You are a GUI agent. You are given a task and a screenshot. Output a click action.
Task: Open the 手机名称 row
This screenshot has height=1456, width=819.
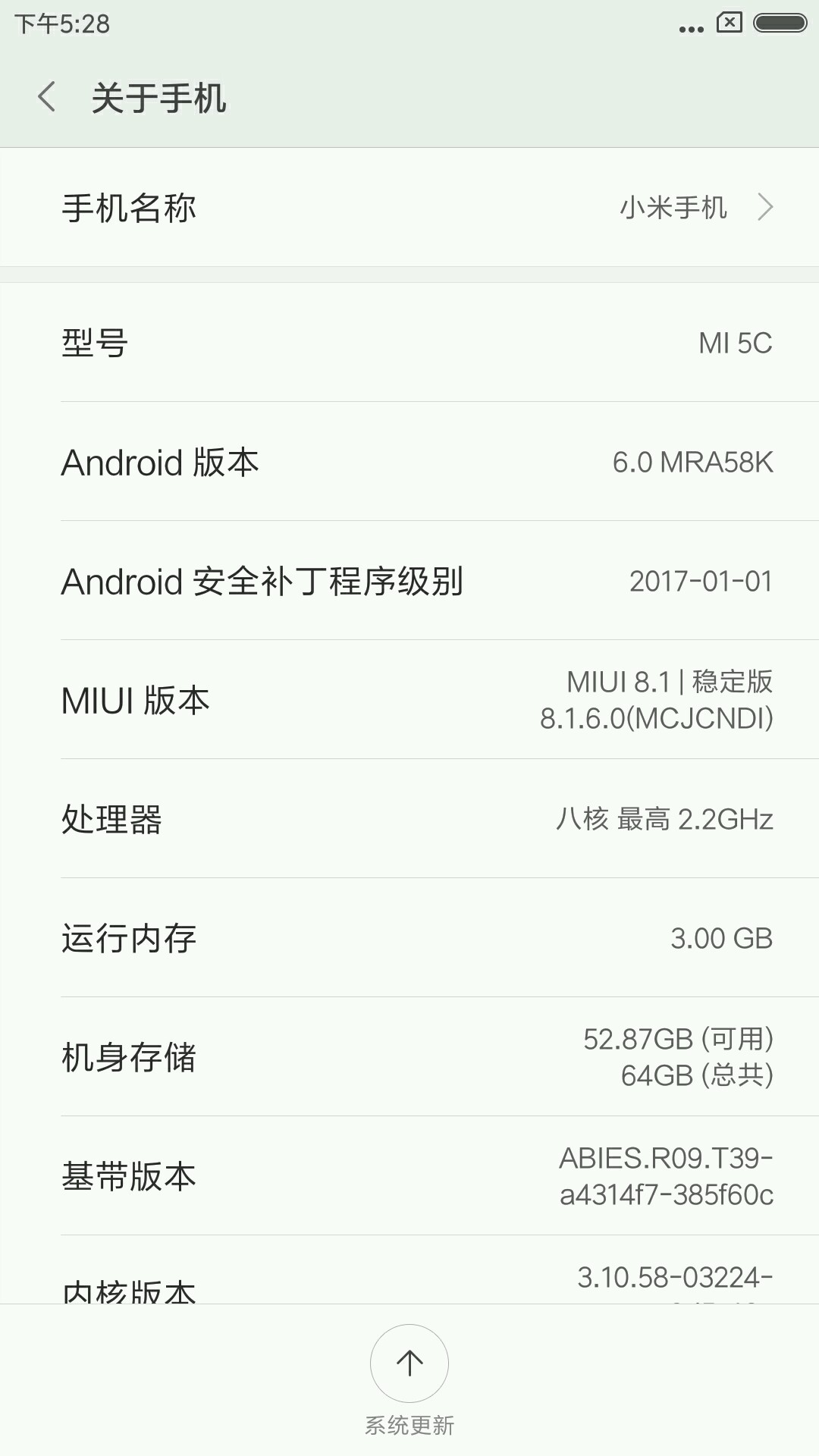(x=409, y=207)
